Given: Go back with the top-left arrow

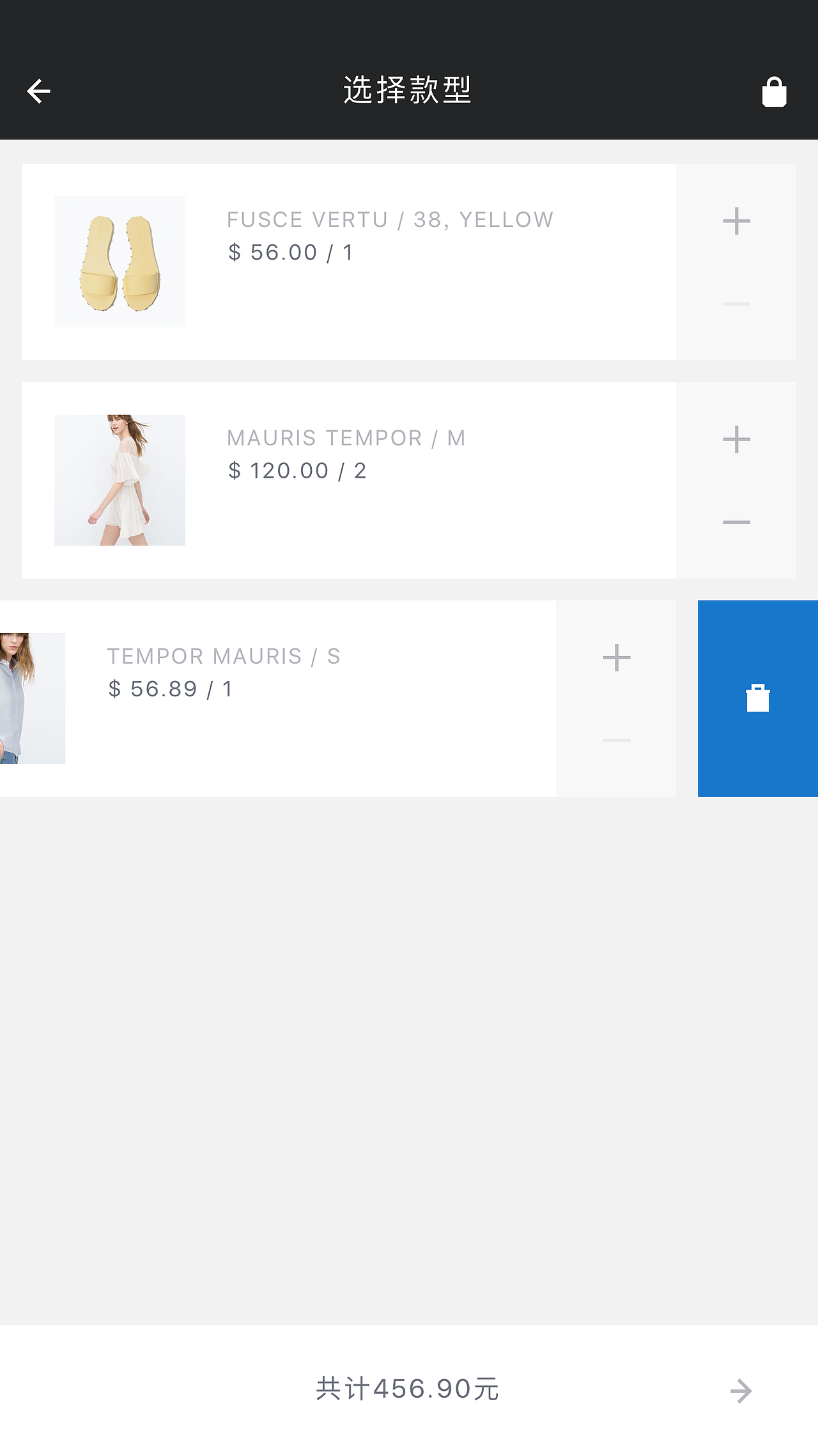Looking at the screenshot, I should pos(38,91).
